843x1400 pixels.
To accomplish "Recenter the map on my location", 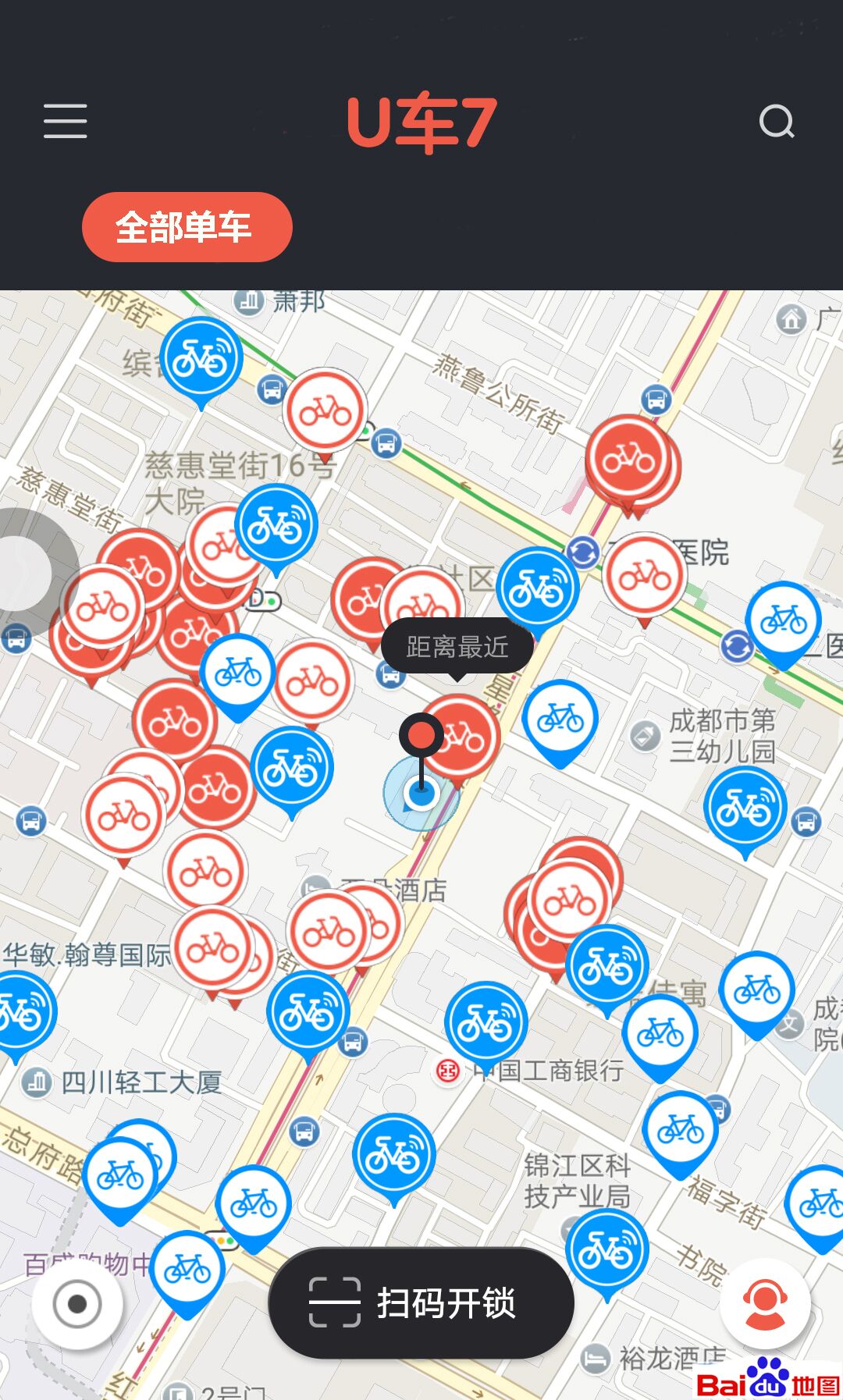I will (x=76, y=1302).
